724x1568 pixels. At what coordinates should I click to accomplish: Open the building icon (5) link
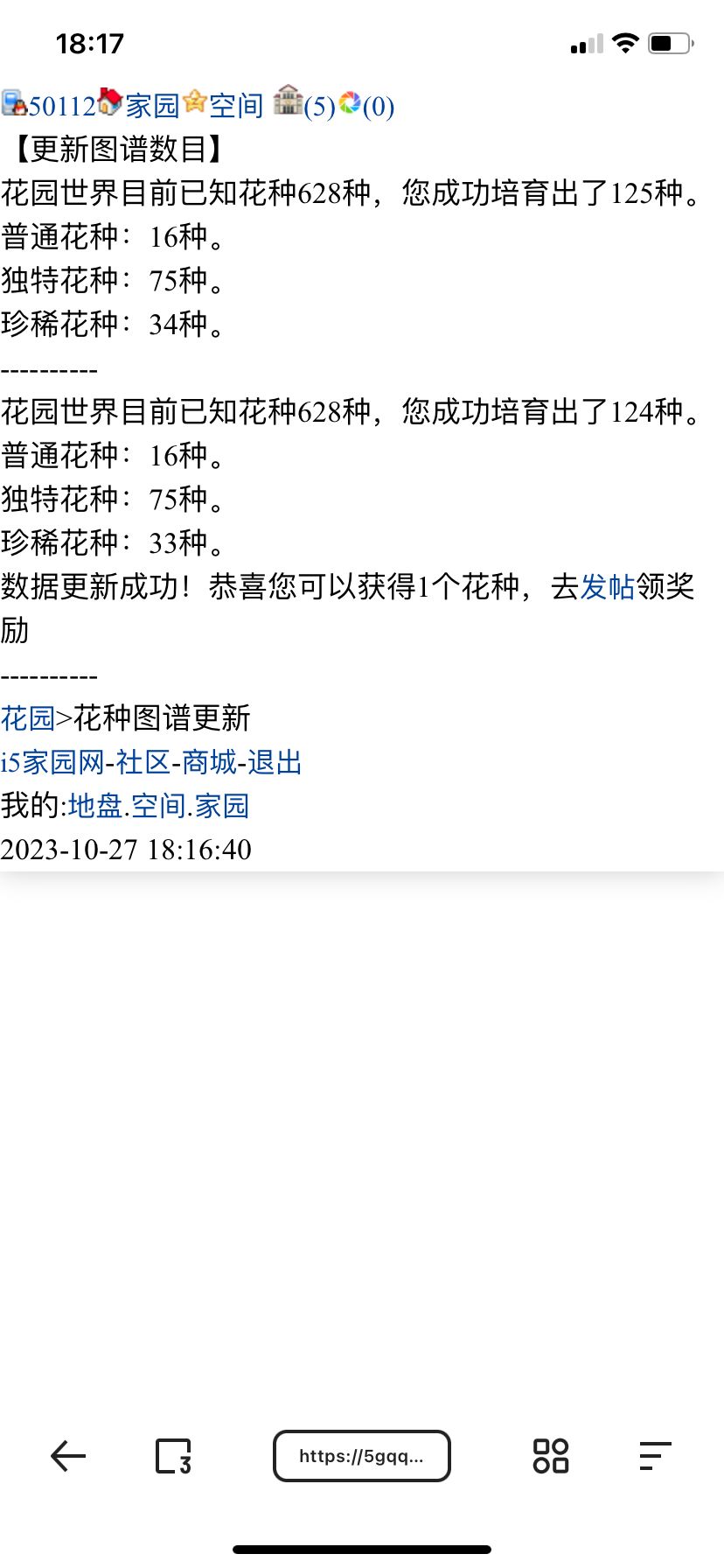tap(303, 104)
